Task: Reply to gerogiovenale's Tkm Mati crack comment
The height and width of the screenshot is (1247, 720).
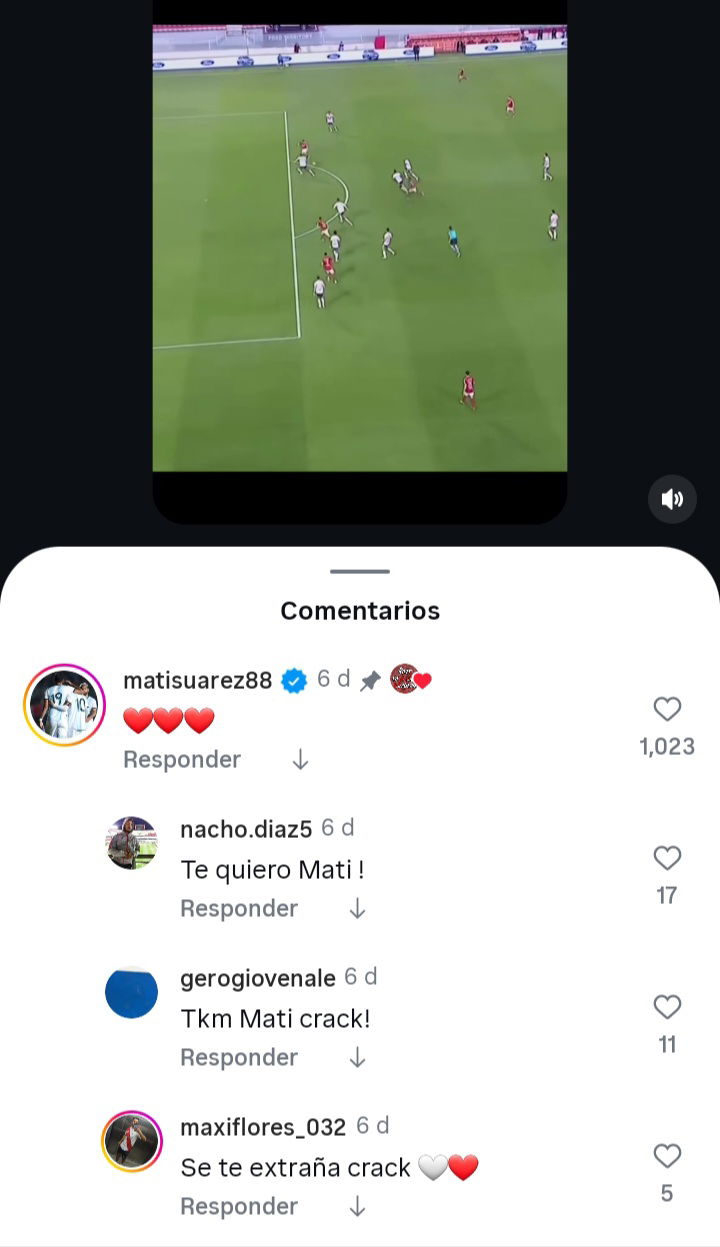Action: pos(239,1057)
